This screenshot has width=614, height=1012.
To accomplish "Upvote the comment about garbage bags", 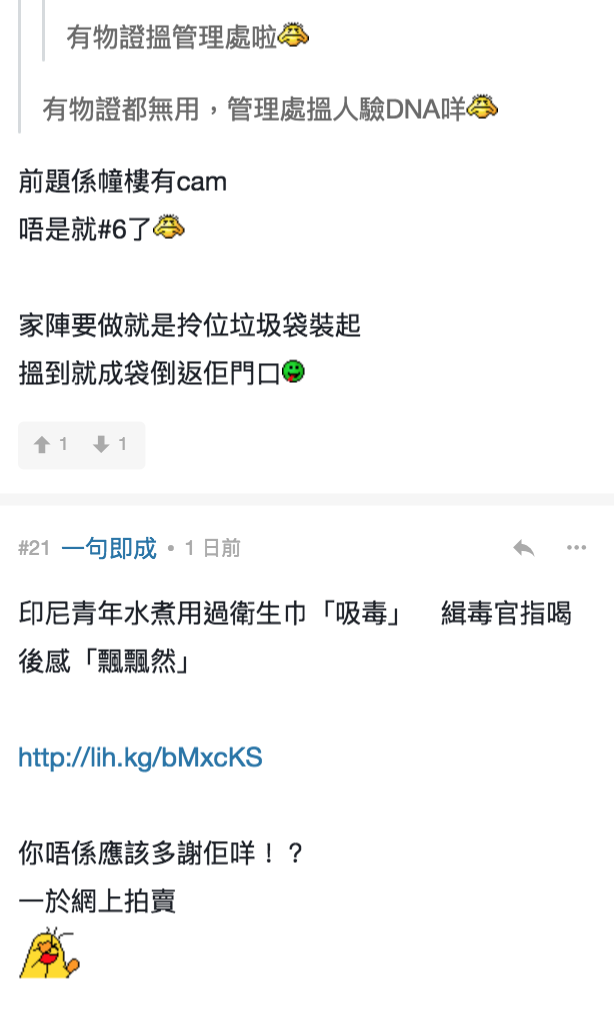I will coord(50,445).
